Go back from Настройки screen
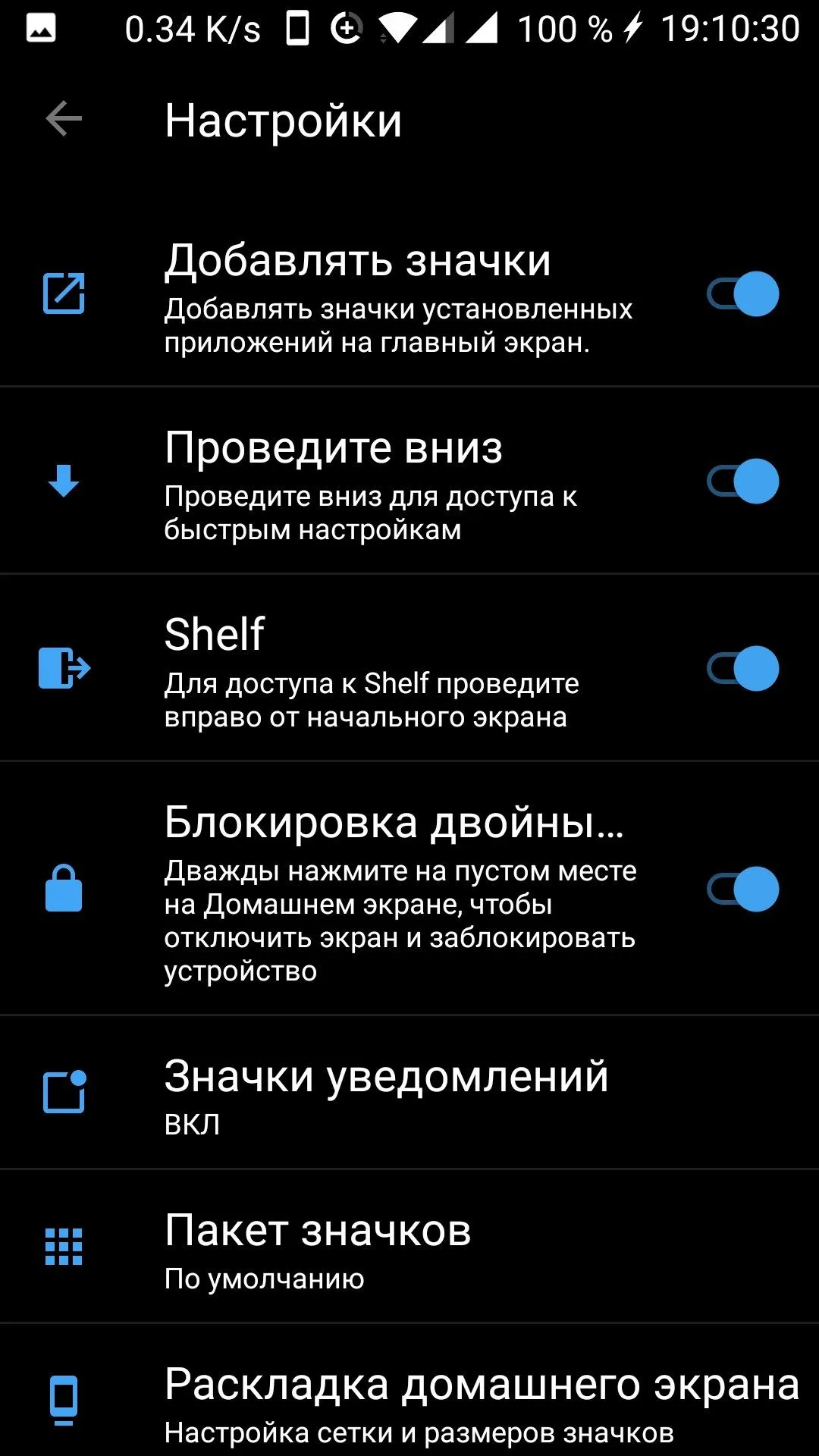 [64, 119]
